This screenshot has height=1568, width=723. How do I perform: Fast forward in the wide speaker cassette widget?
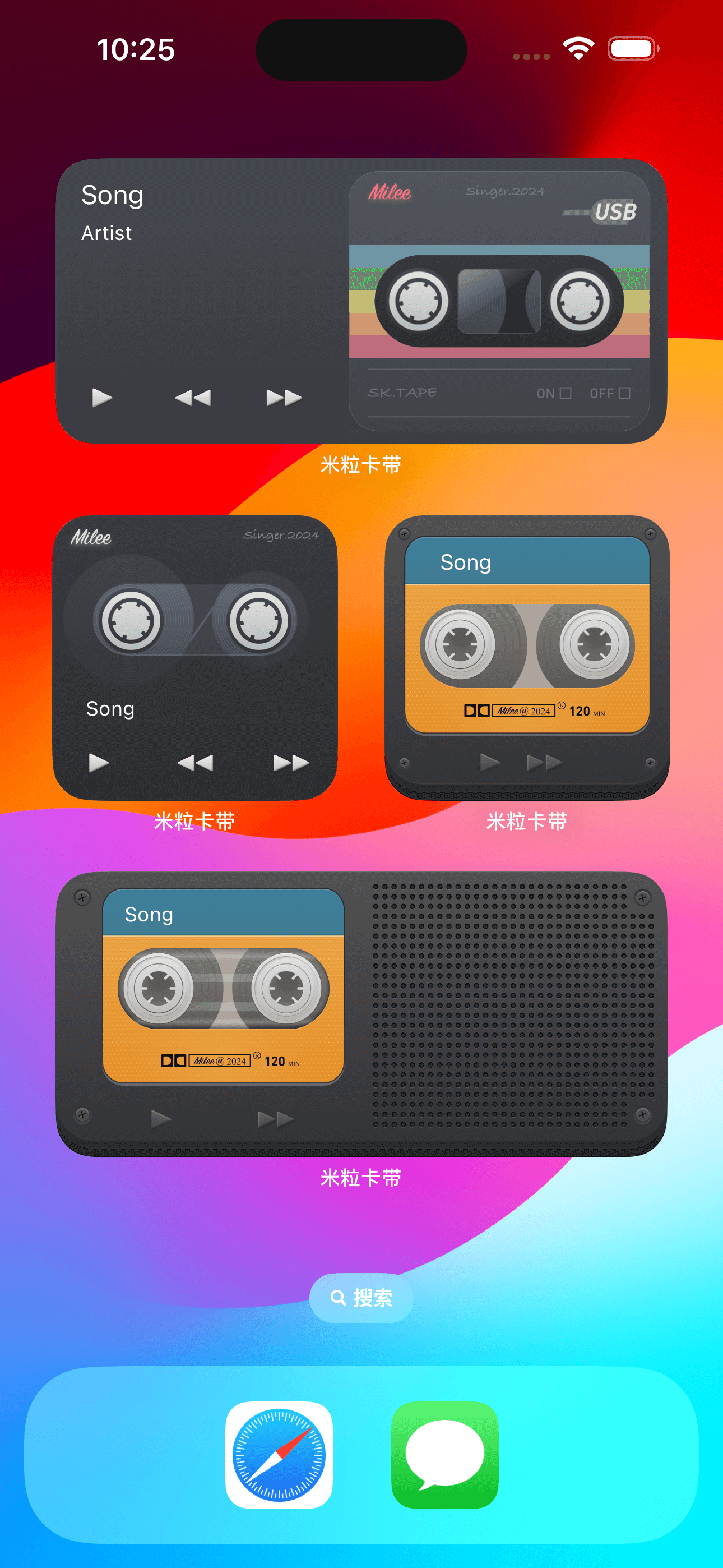click(276, 1118)
